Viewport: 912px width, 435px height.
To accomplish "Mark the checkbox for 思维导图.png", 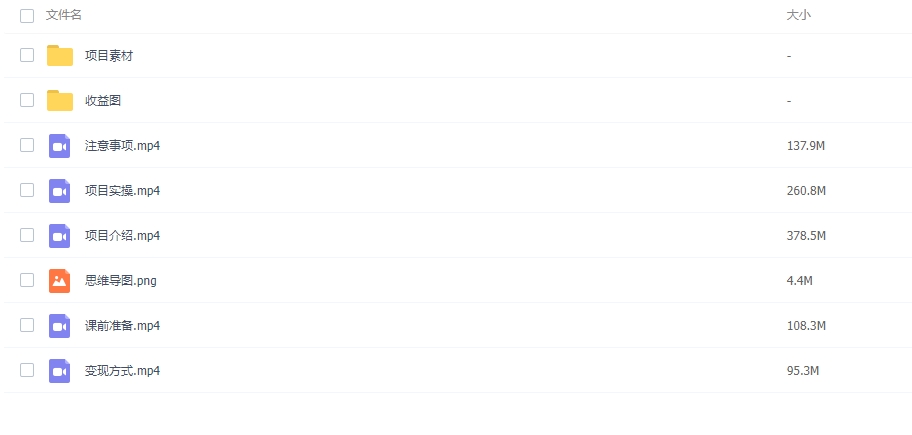I will 27,281.
